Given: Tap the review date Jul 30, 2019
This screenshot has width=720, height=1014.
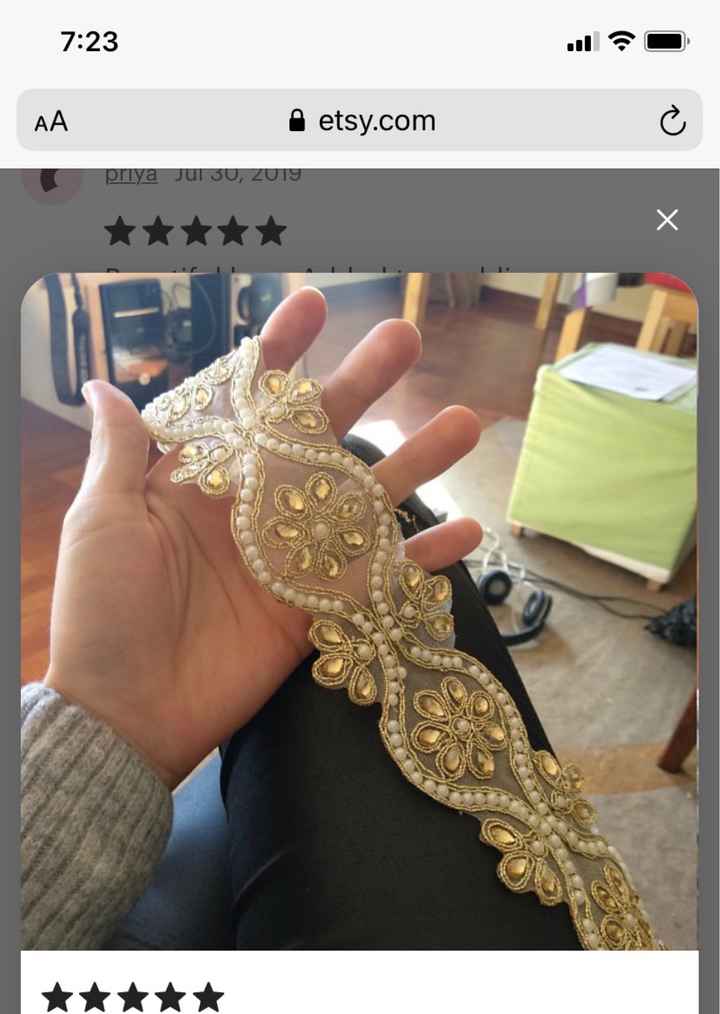Looking at the screenshot, I should point(236,173).
